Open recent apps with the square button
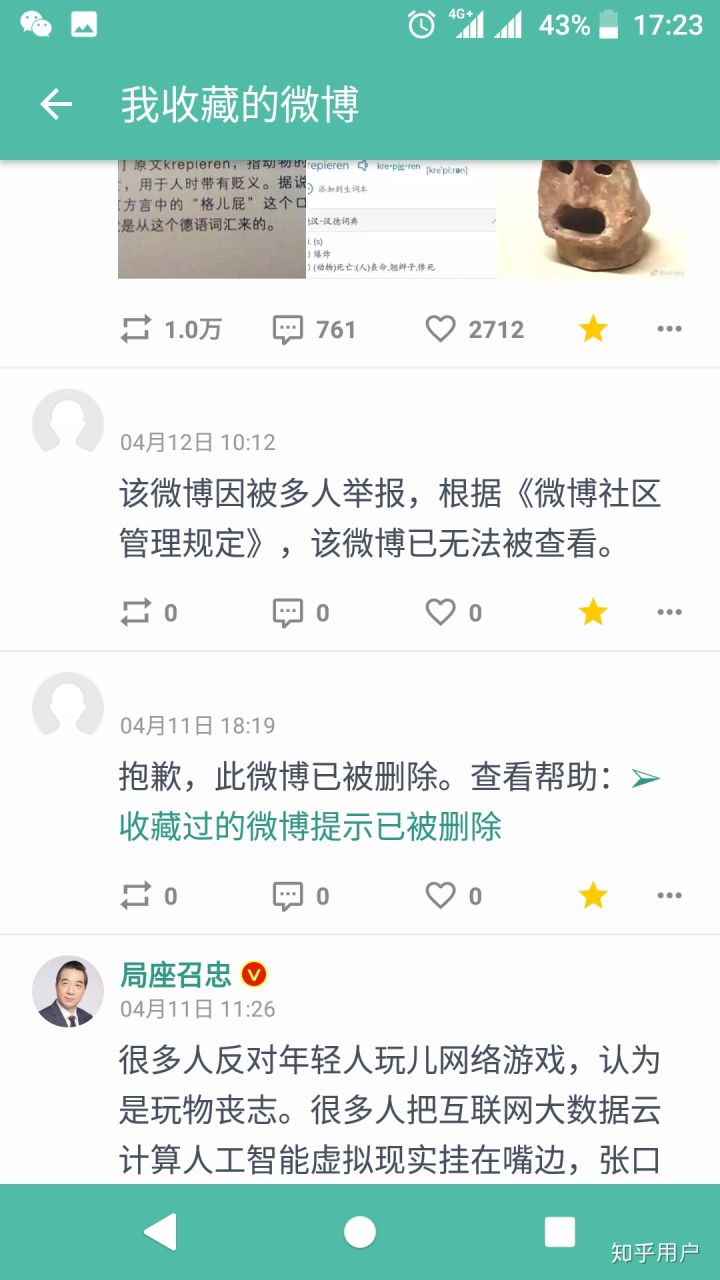Screen dimensions: 720x1280 [x=560, y=1232]
